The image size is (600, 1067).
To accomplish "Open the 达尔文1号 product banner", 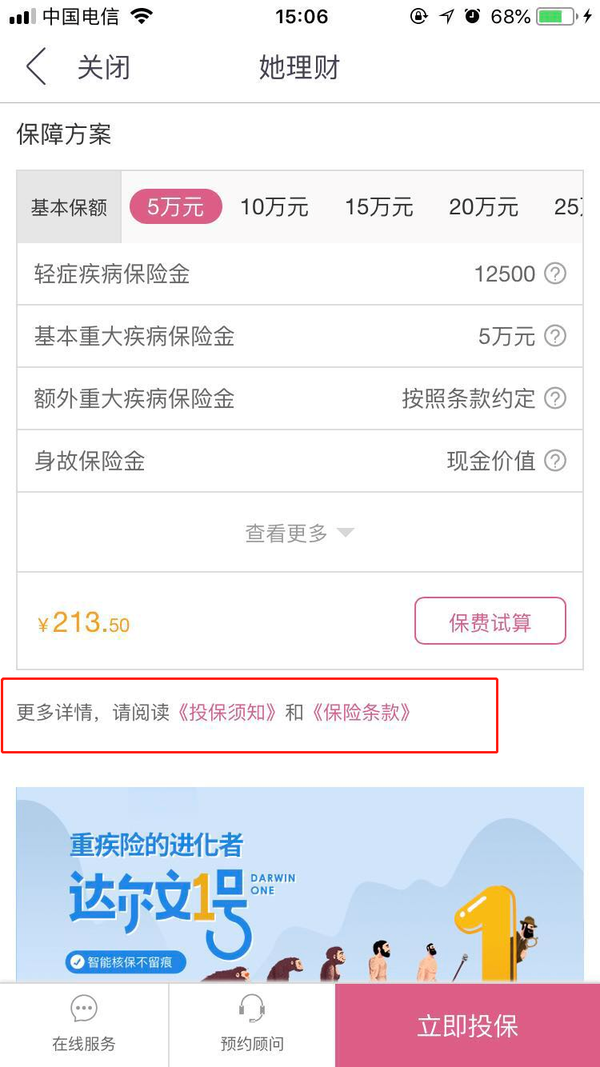I will (x=300, y=885).
